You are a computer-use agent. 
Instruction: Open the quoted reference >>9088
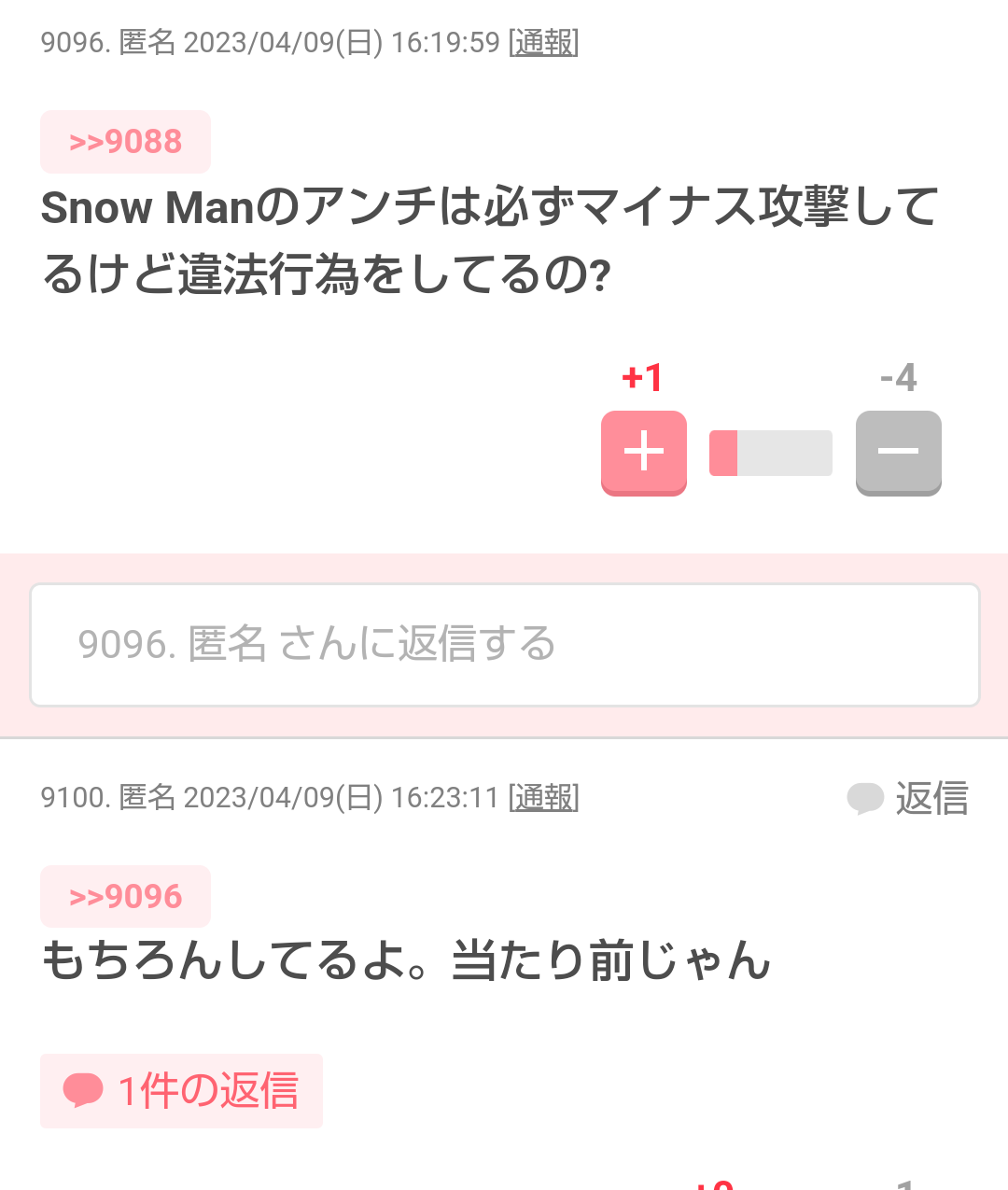click(125, 142)
